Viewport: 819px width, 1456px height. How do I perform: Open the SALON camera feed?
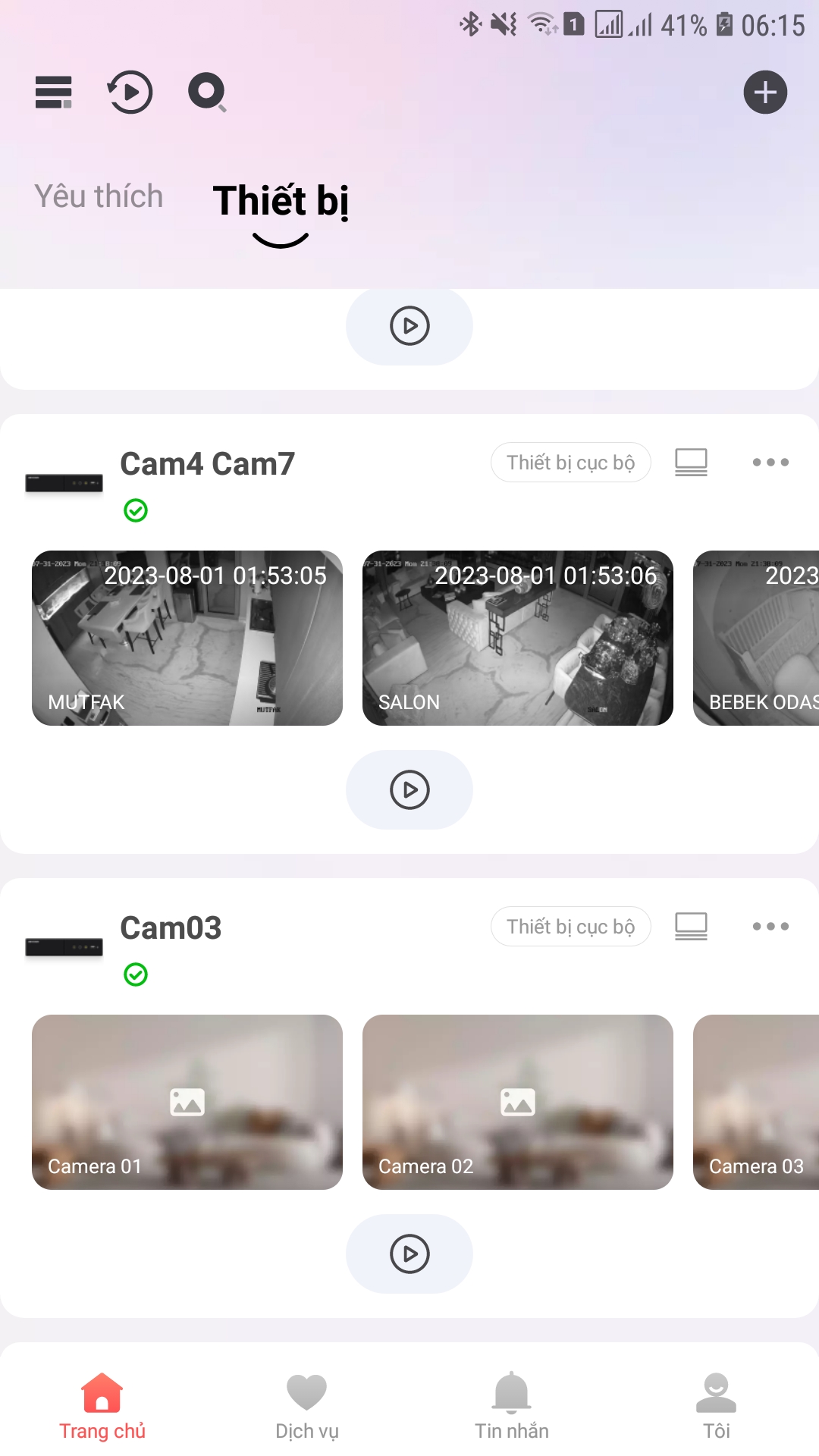(518, 638)
